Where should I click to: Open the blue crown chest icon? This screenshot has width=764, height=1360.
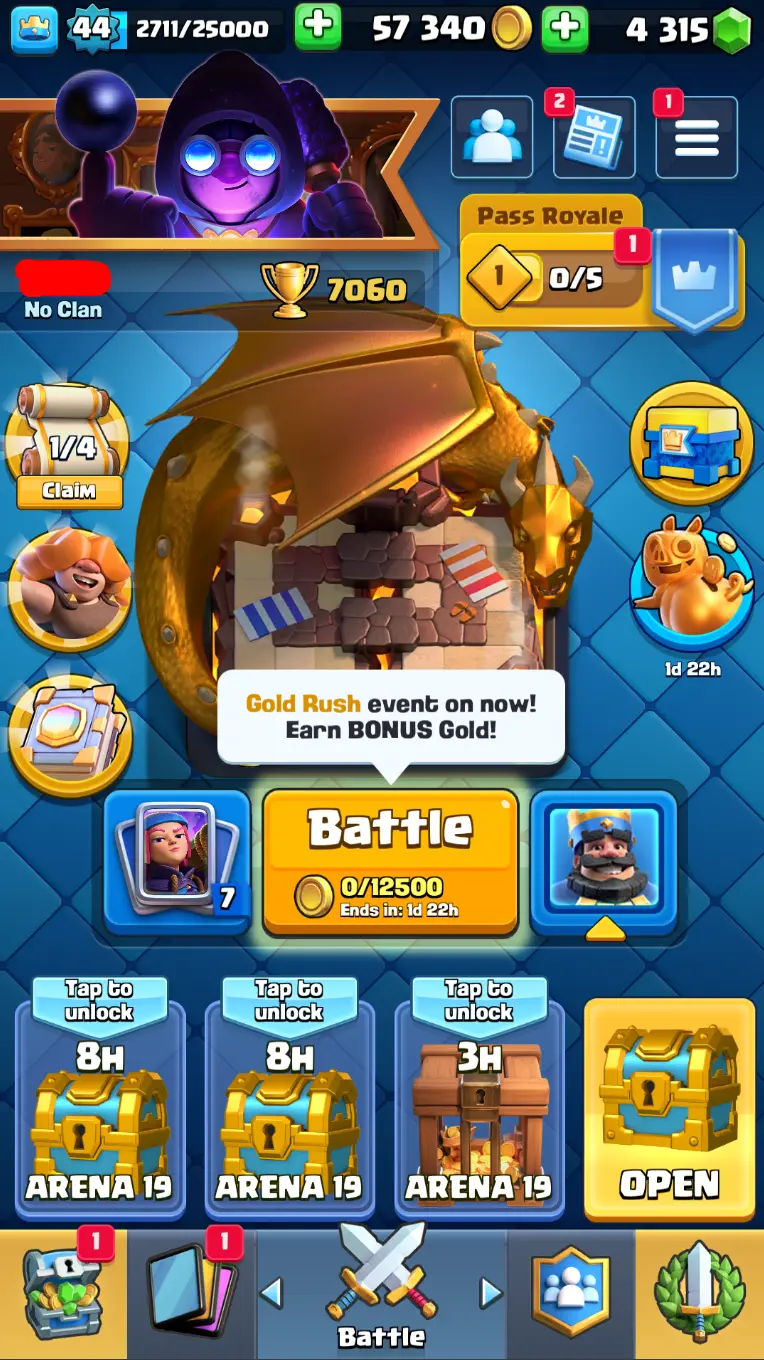[691, 443]
